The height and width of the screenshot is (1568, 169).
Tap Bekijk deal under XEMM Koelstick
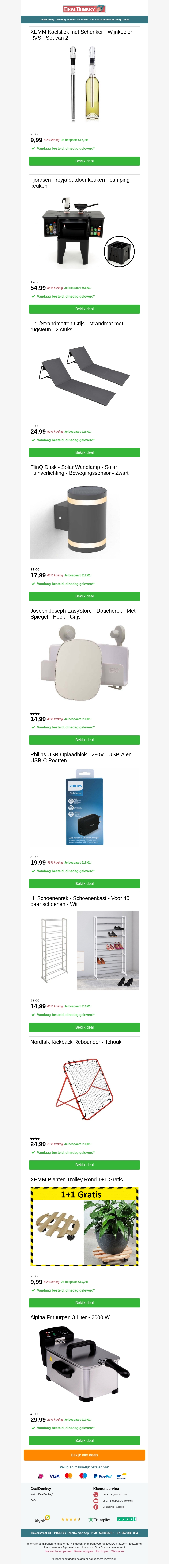click(84, 161)
